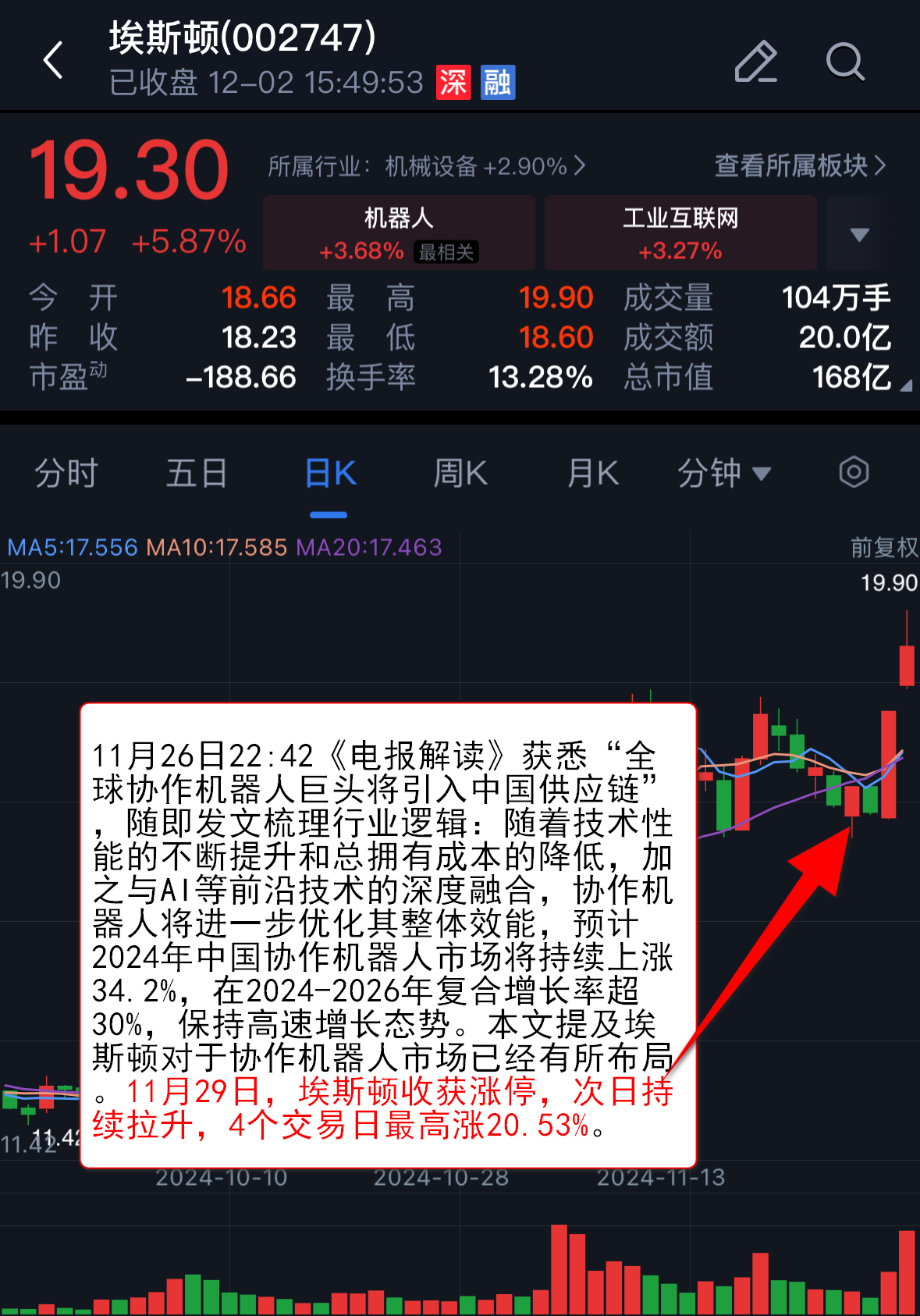The width and height of the screenshot is (920, 1316).
Task: Go back using the top-left arrow
Action: coord(53,61)
